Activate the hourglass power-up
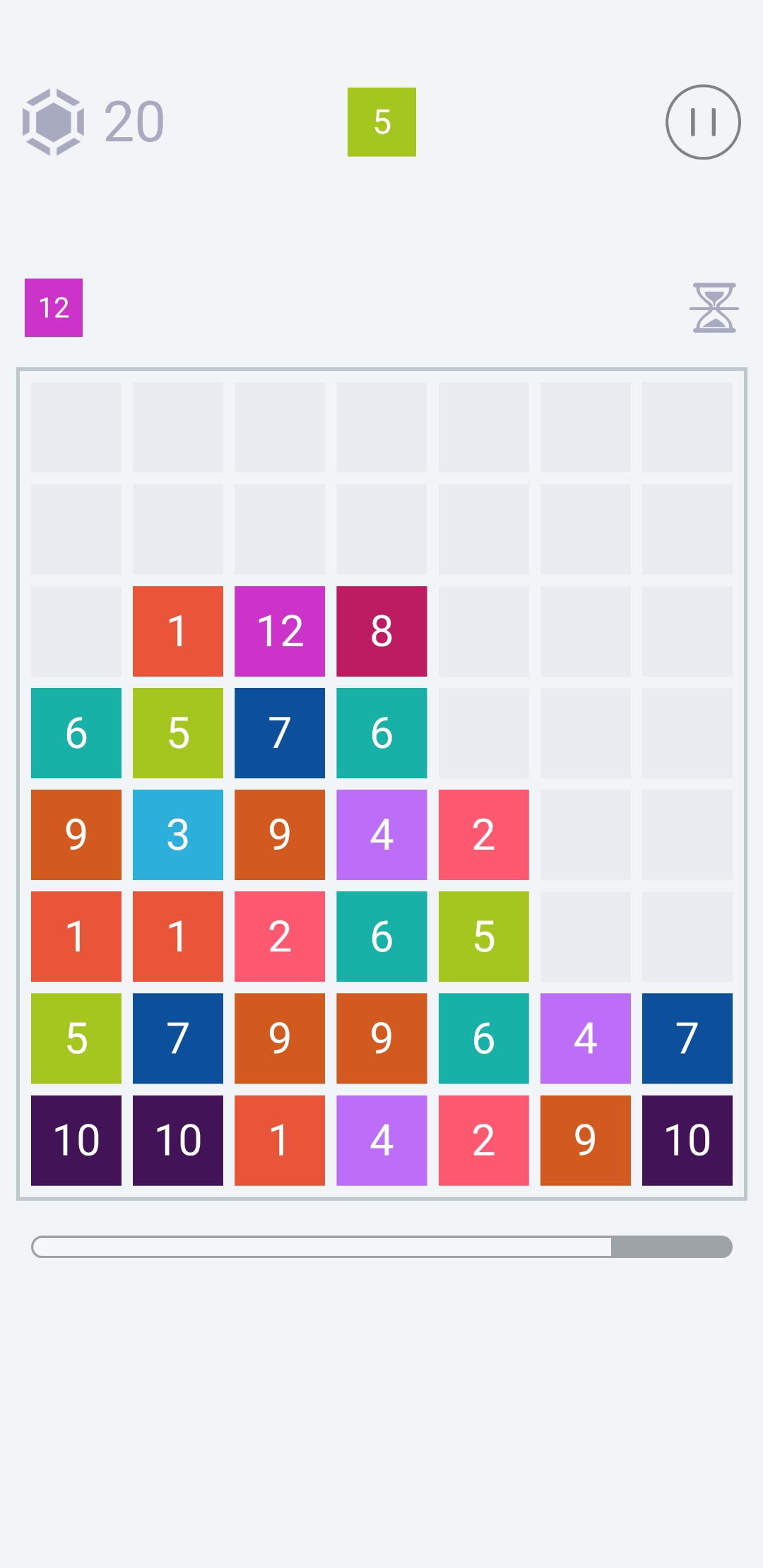 point(714,308)
